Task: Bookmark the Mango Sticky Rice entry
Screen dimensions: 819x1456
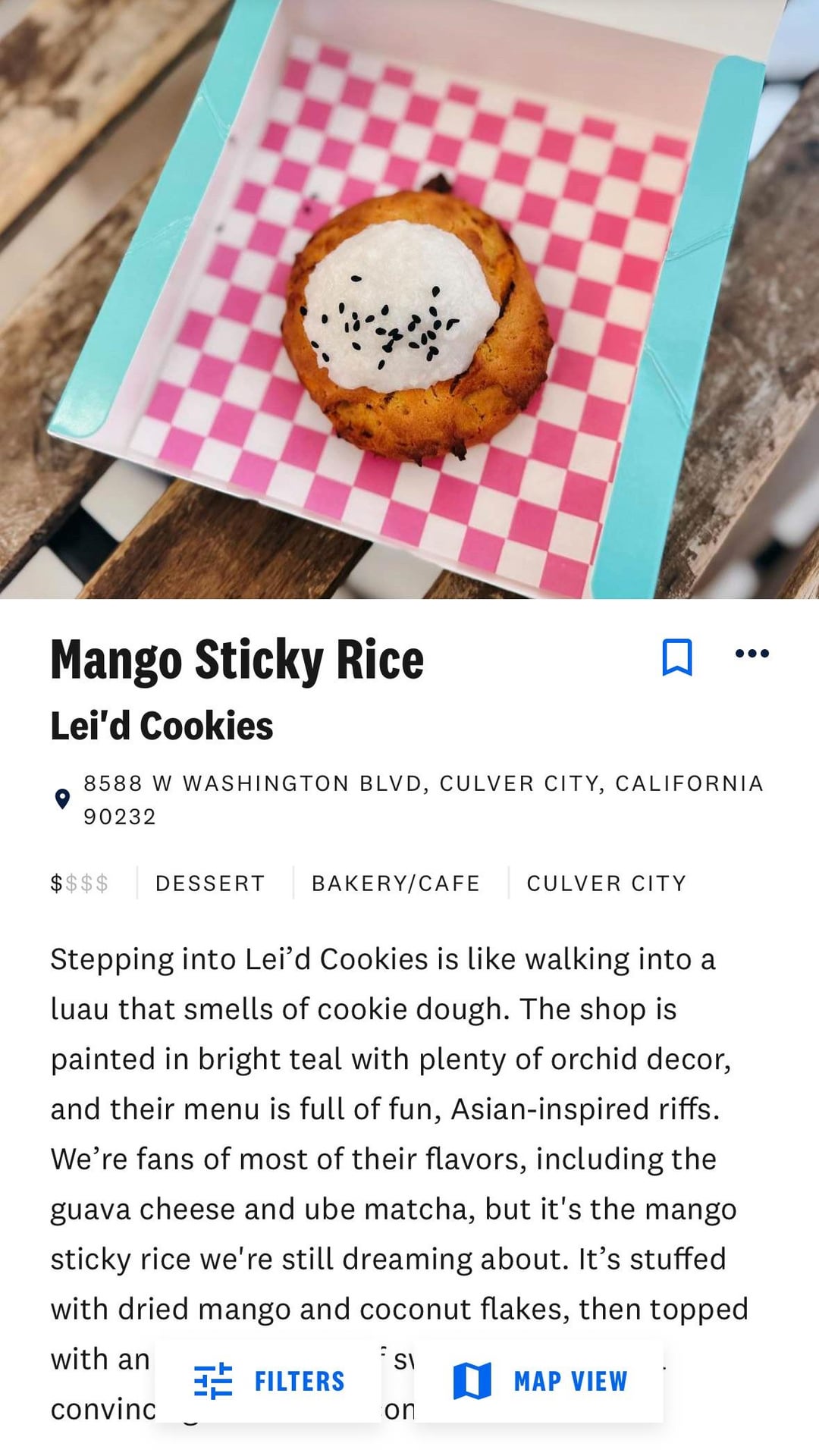Action: point(676,657)
